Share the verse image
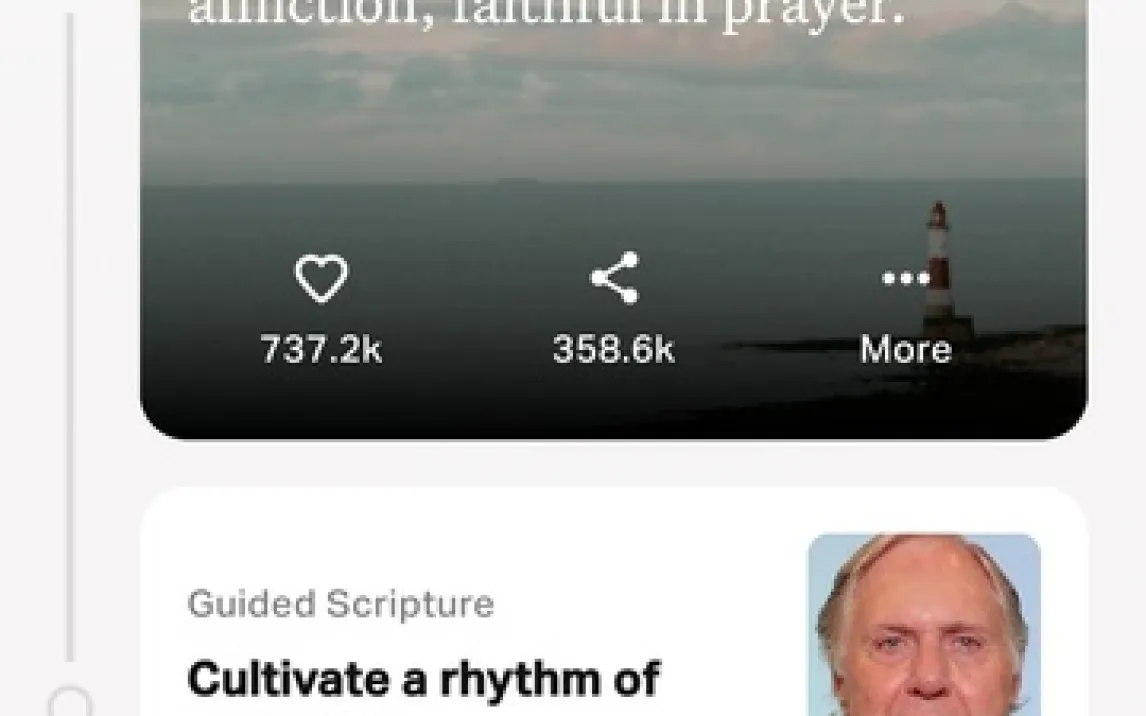The height and width of the screenshot is (716, 1146). click(x=614, y=279)
